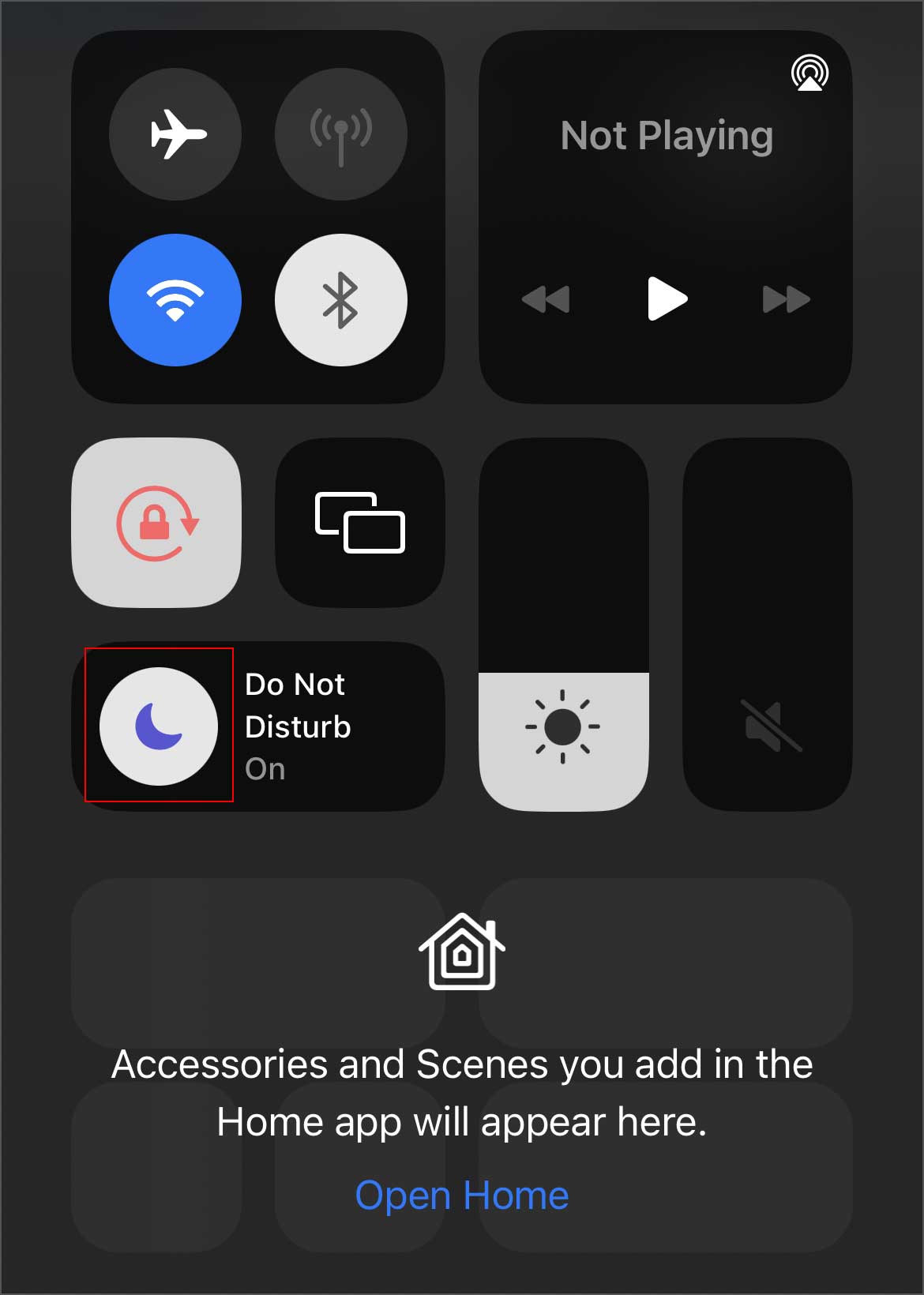Skip to previous track
Viewport: 924px width, 1295px height.
click(546, 299)
